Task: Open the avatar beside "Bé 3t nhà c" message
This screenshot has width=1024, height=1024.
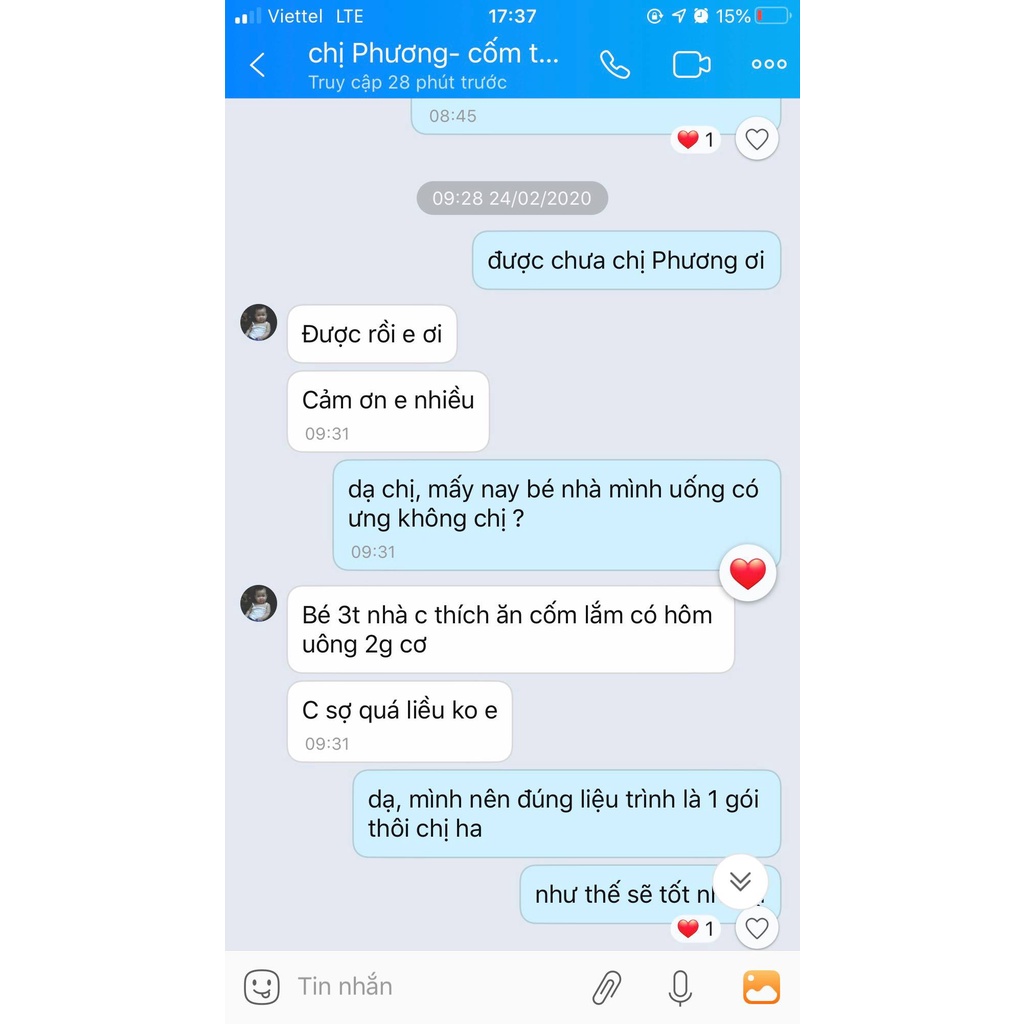Action: point(259,603)
